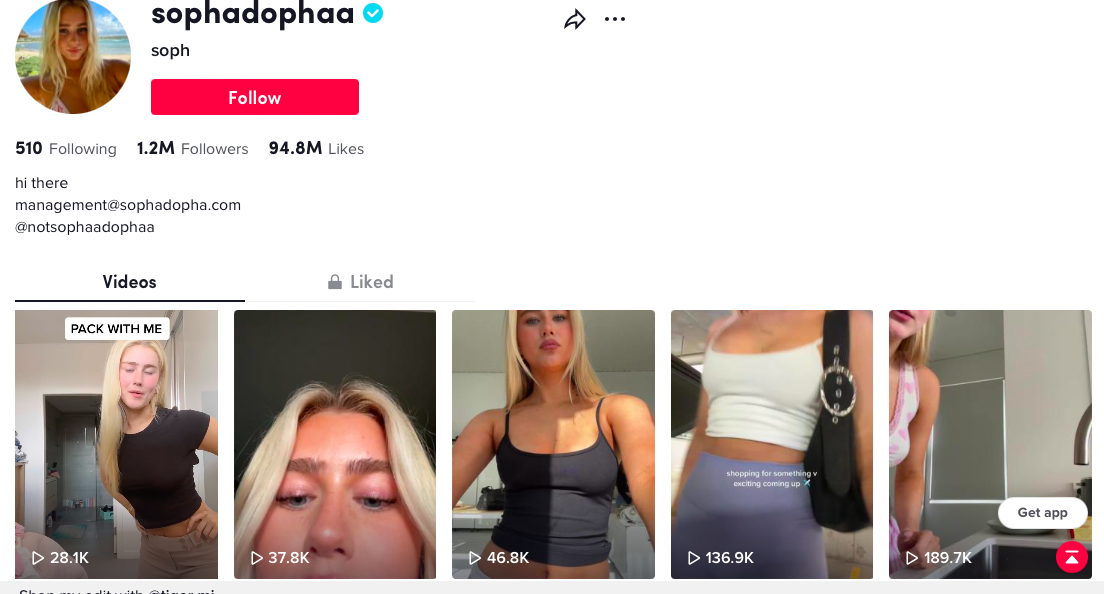View the 1.2M Followers list
1104x594 pixels.
click(192, 149)
